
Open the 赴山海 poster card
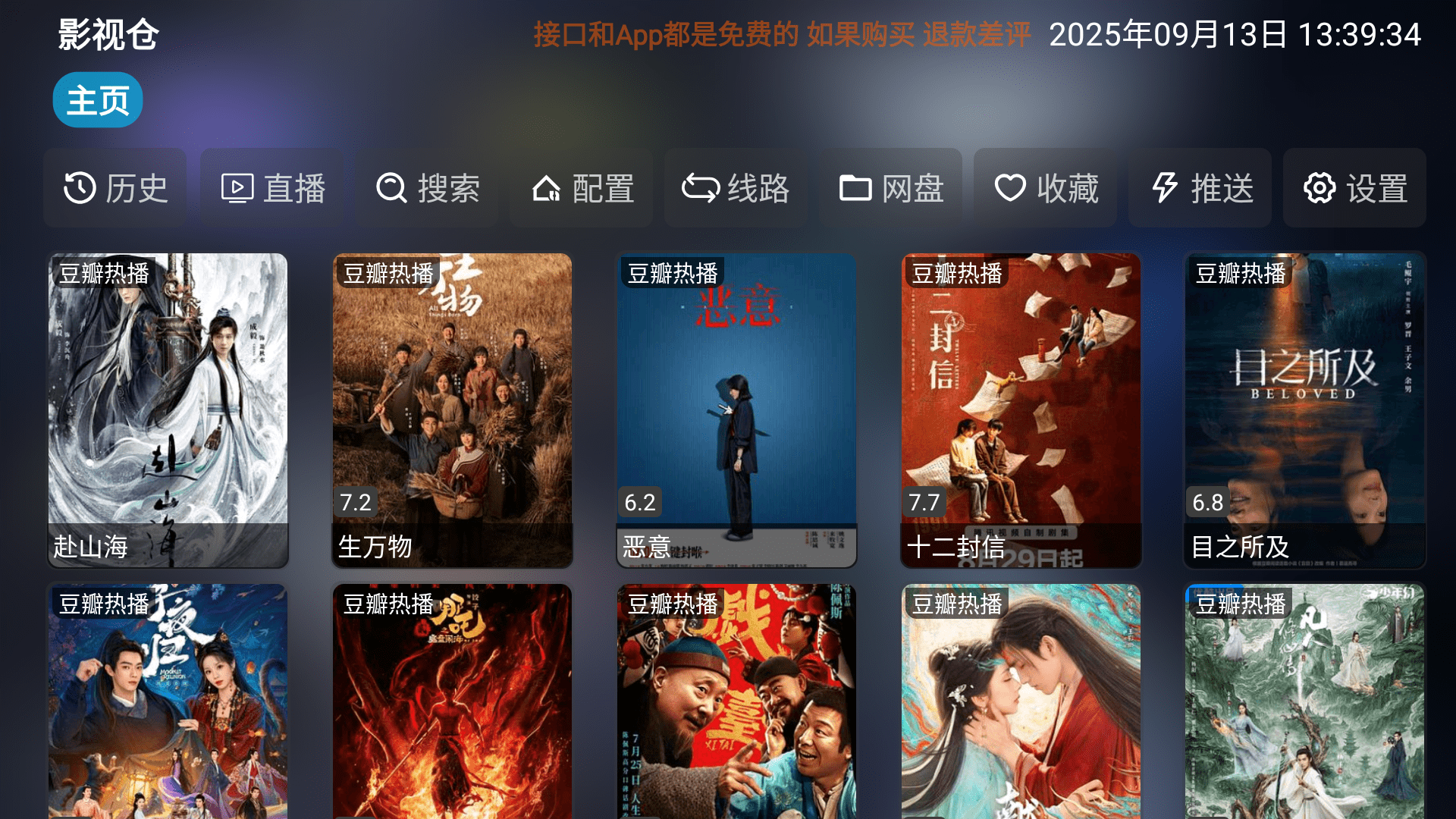(168, 409)
